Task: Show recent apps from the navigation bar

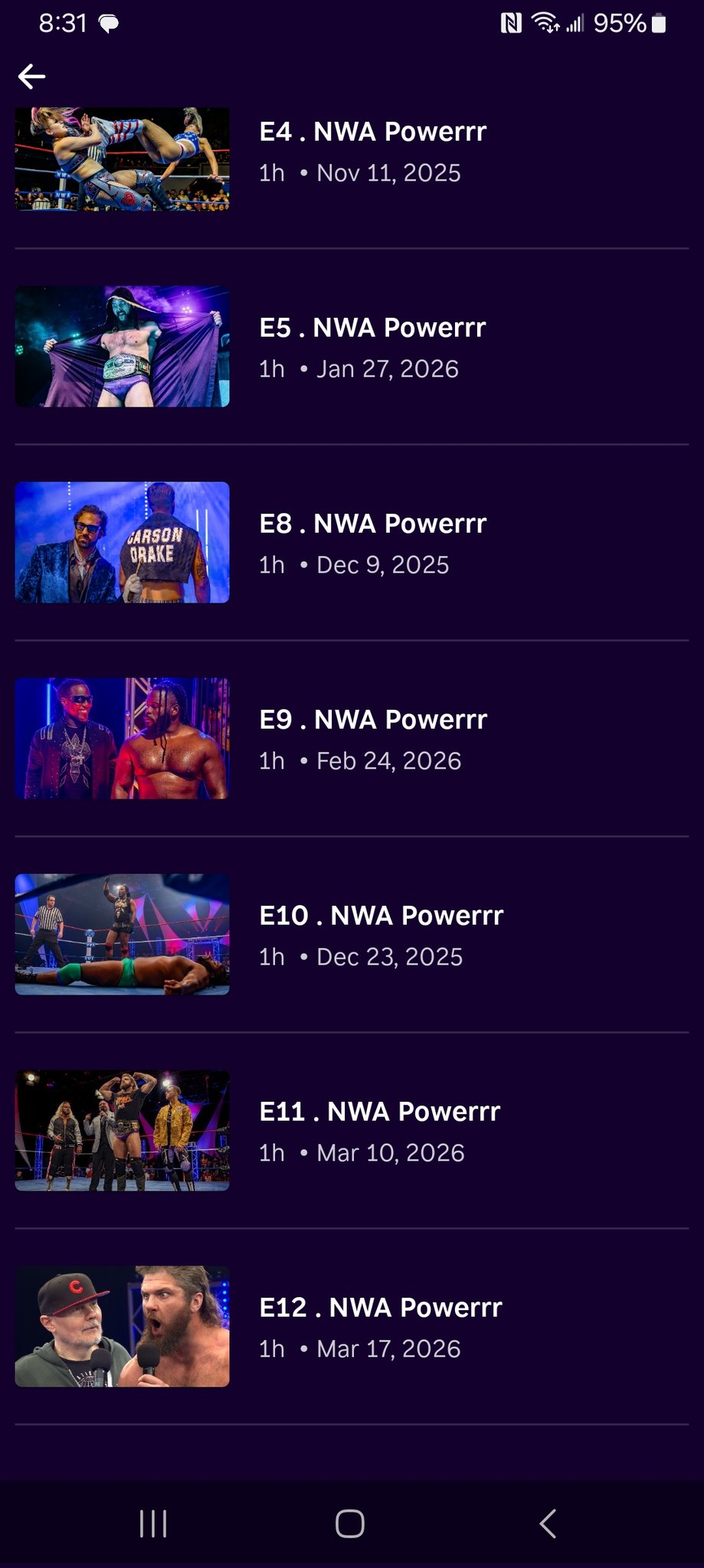Action: [153, 1524]
